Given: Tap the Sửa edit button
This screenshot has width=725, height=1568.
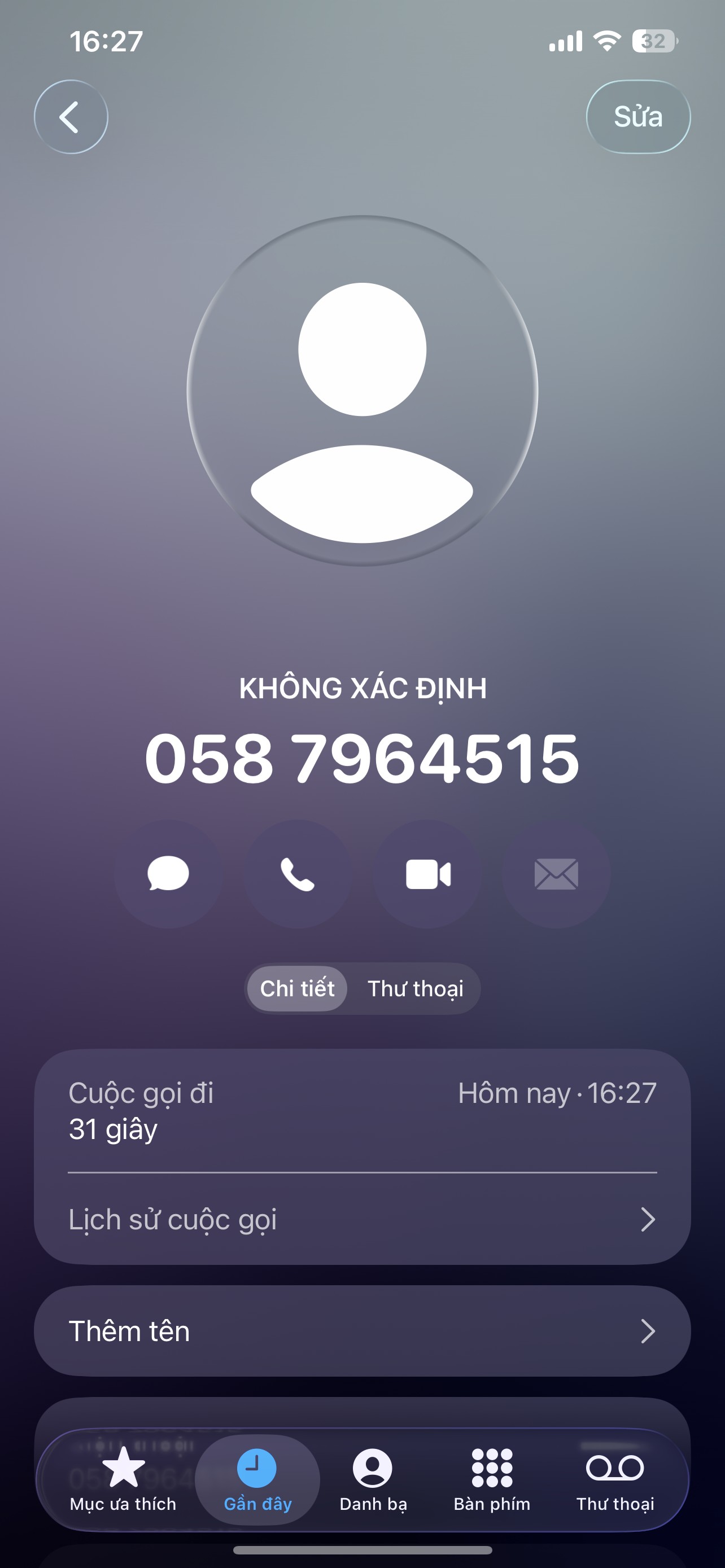Looking at the screenshot, I should click(x=637, y=117).
